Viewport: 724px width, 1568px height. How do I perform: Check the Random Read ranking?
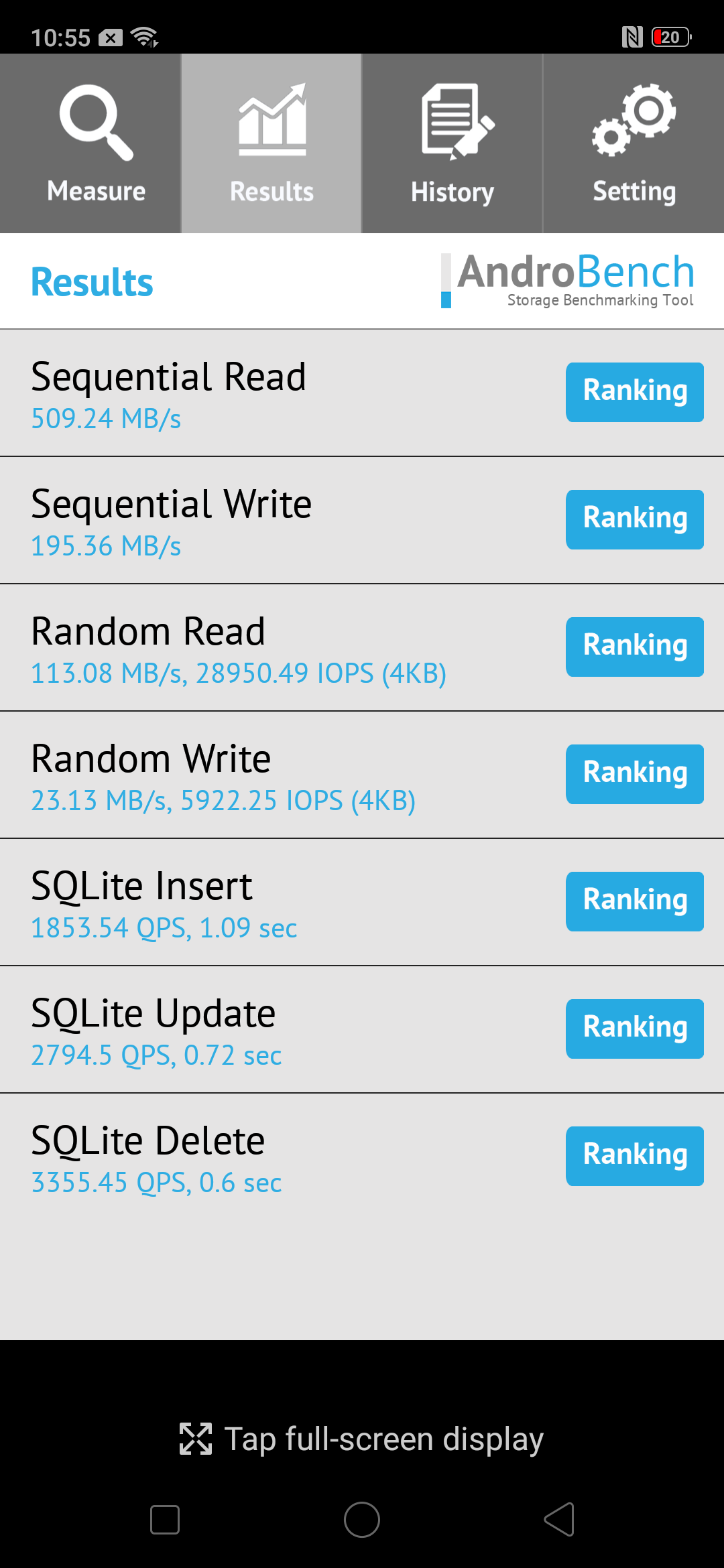coord(634,647)
